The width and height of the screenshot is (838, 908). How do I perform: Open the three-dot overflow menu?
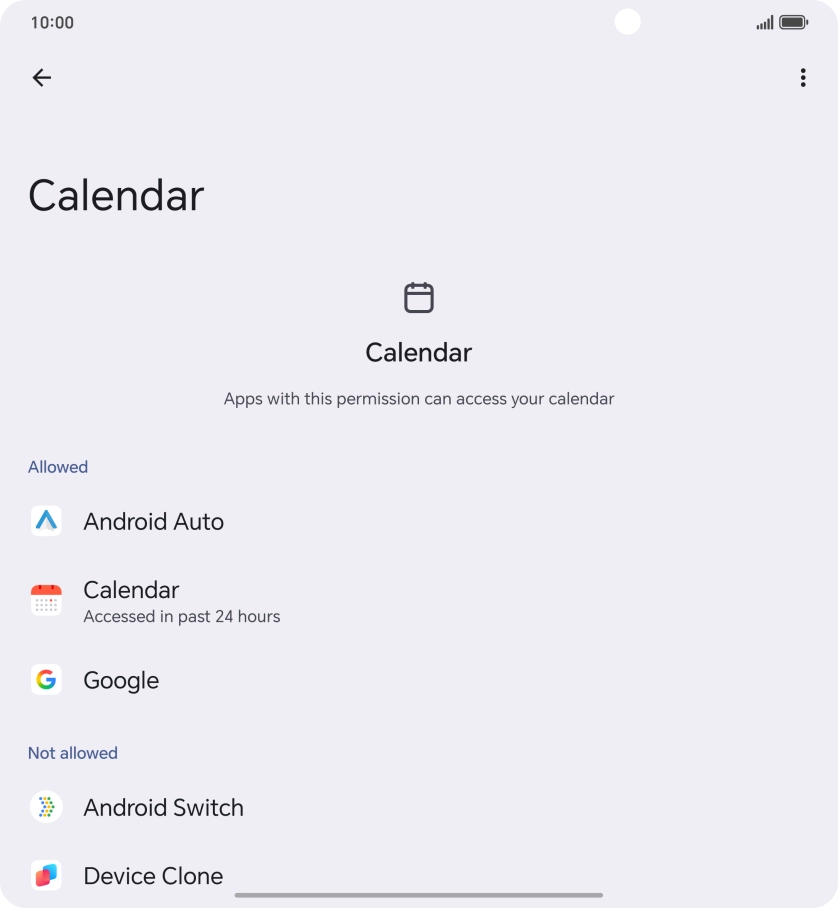(802, 77)
